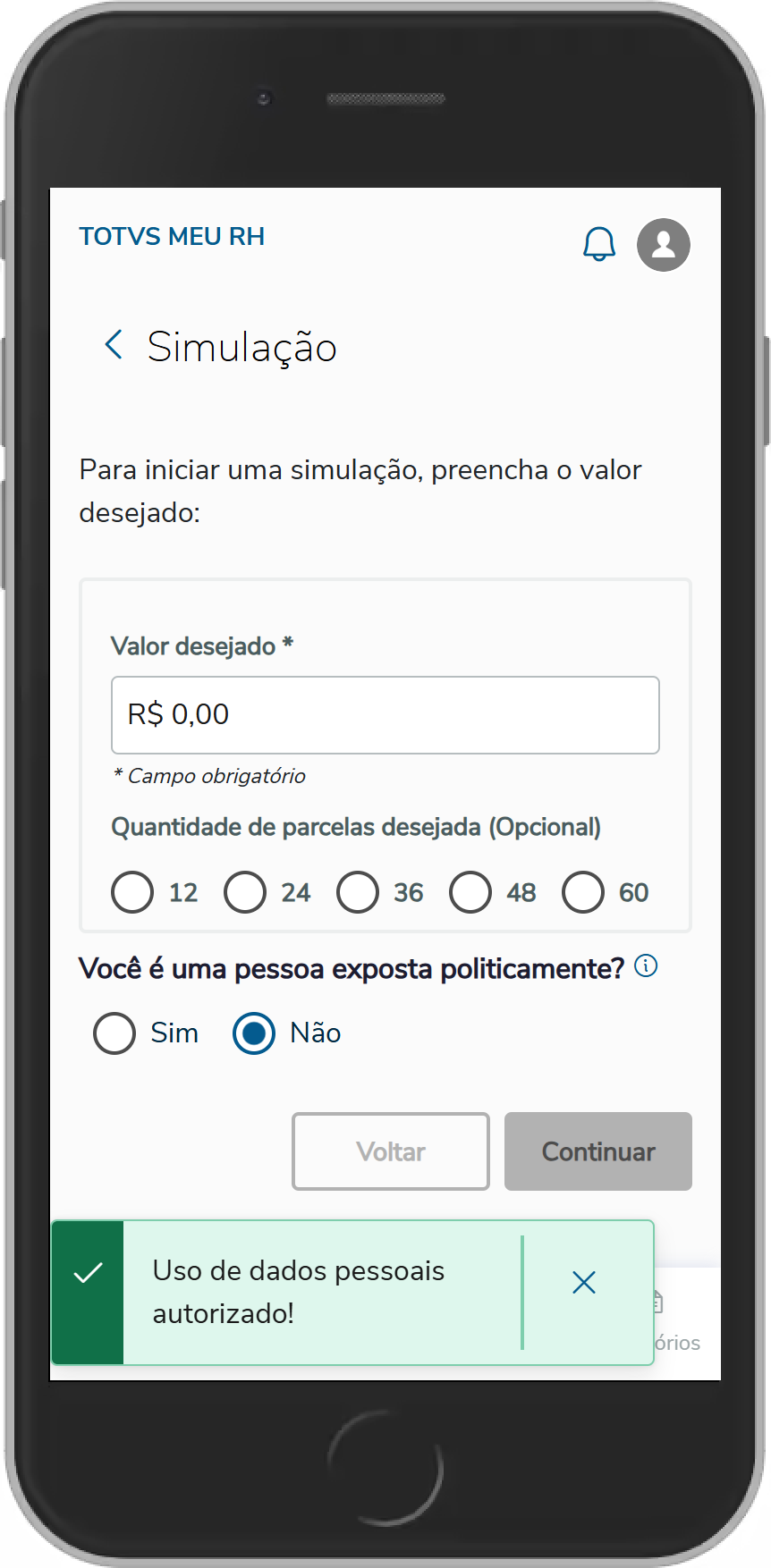Screen dimensions: 771x1568
Task: Choose the 24 parcelas option
Action: 245,892
